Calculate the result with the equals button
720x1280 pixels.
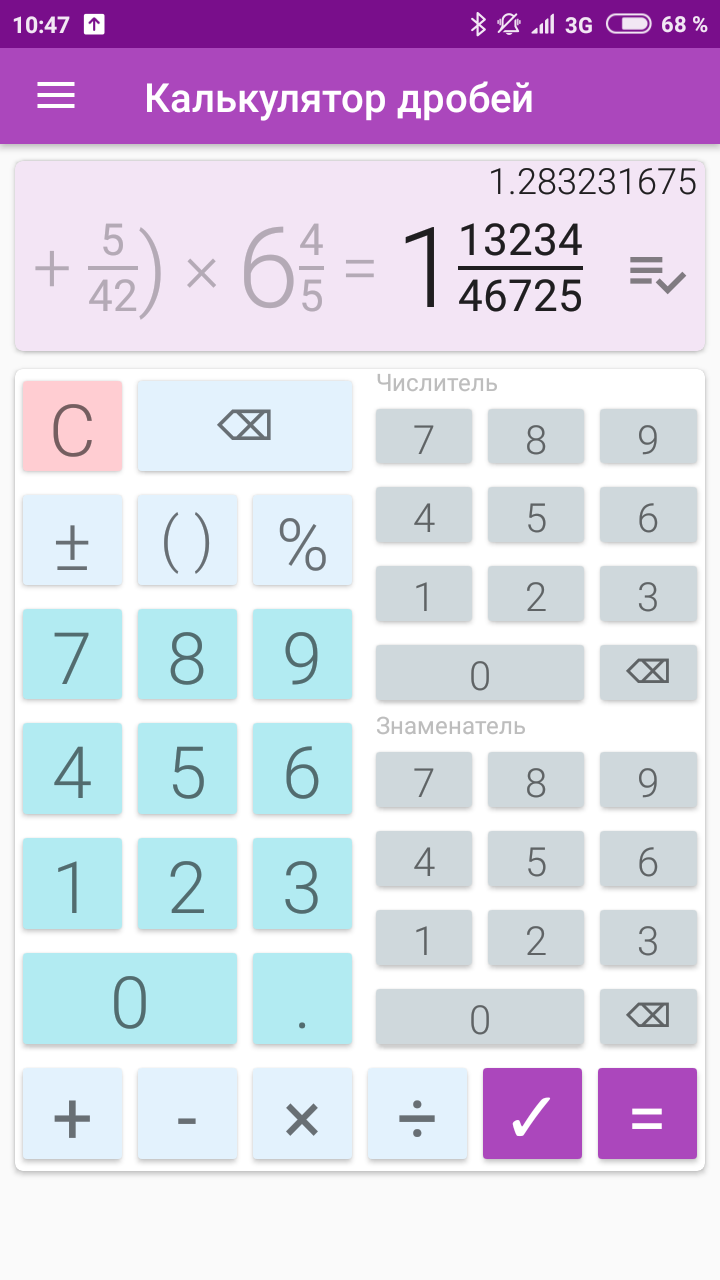pos(647,1114)
